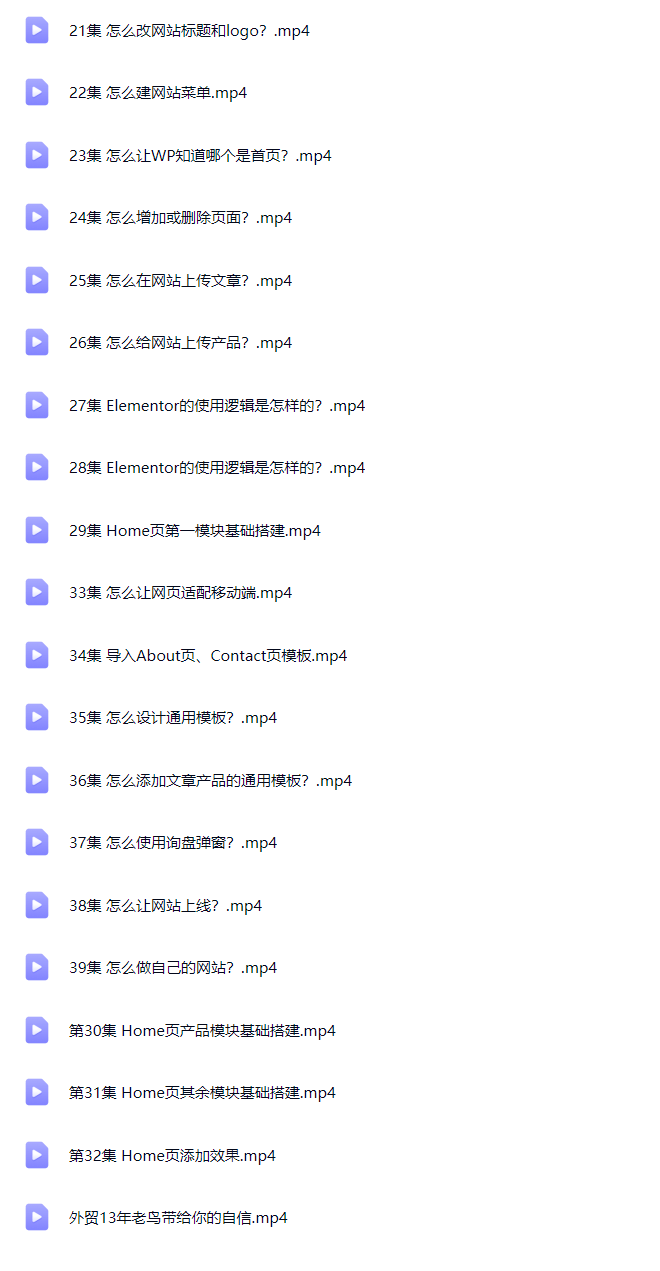The image size is (660, 1271).
Task: Open 34集 导入About页、Contact页模板
Action: [208, 655]
